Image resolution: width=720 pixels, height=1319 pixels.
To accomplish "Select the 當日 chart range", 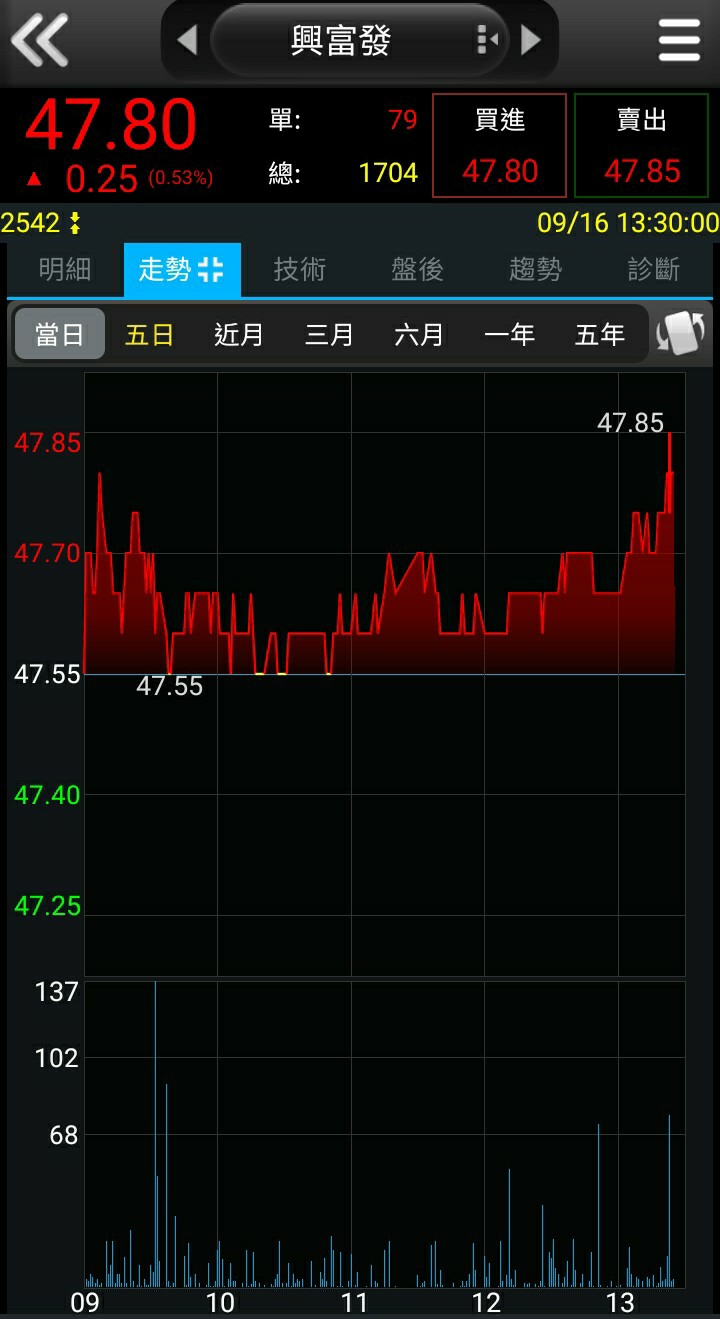I will (x=60, y=334).
